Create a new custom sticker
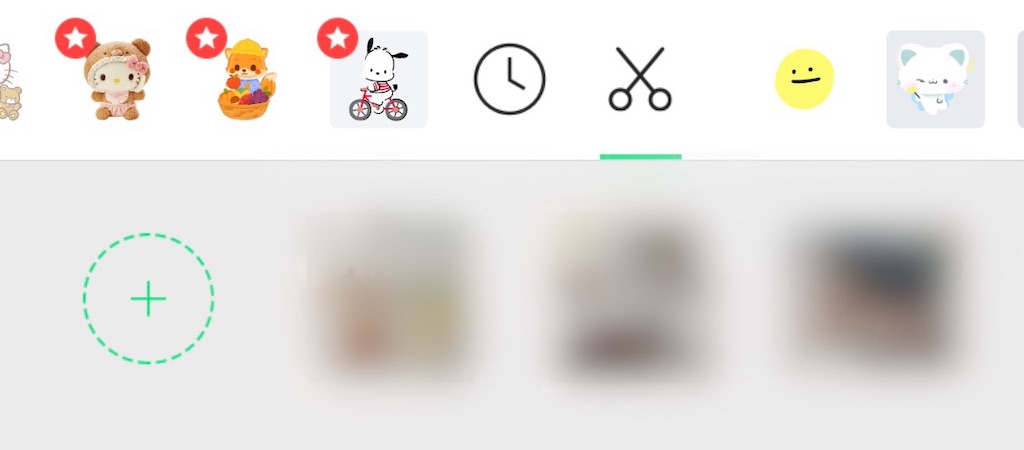This screenshot has height=450, width=1024. [x=148, y=298]
